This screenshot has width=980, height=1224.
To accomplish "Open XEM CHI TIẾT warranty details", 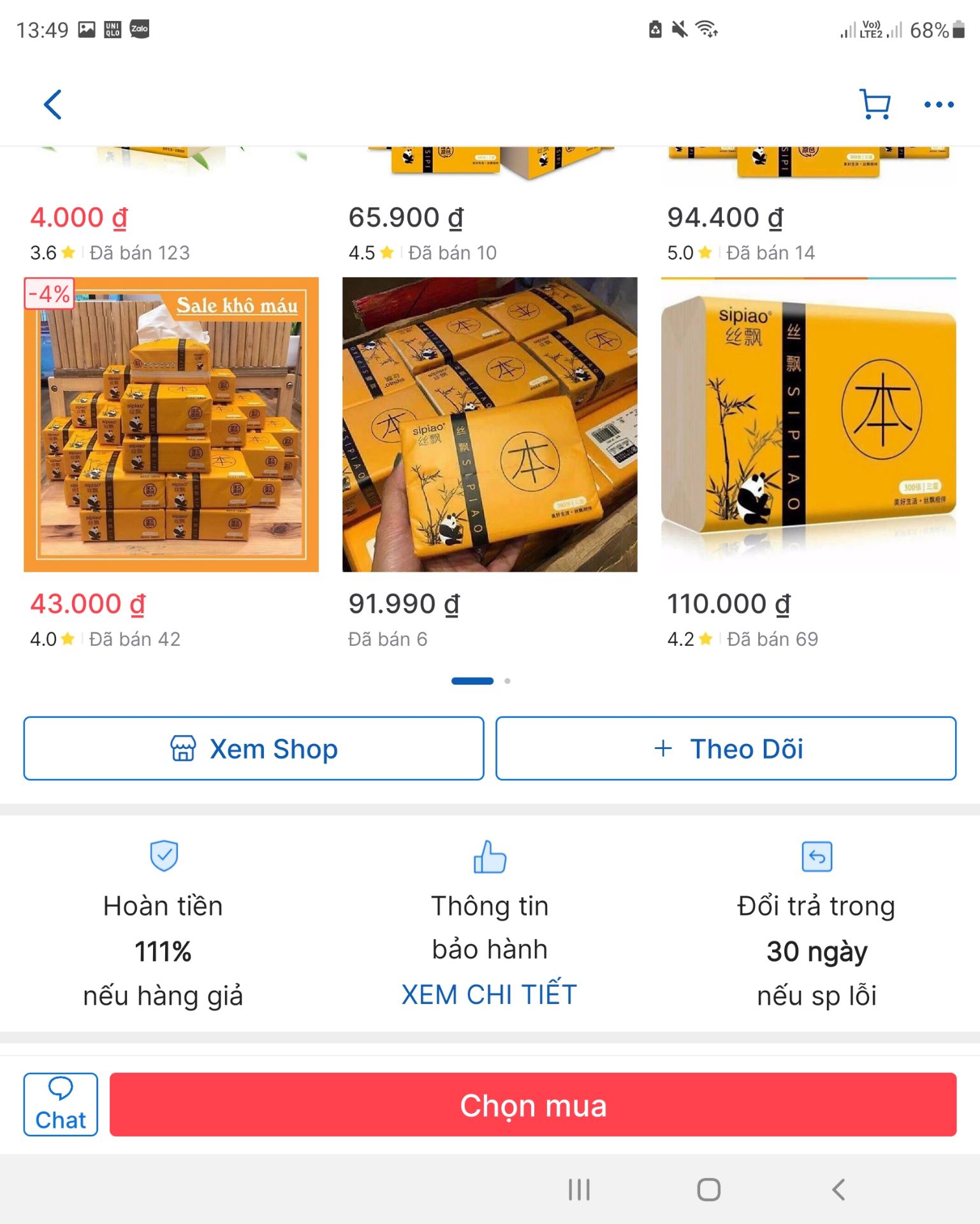I will tap(488, 993).
